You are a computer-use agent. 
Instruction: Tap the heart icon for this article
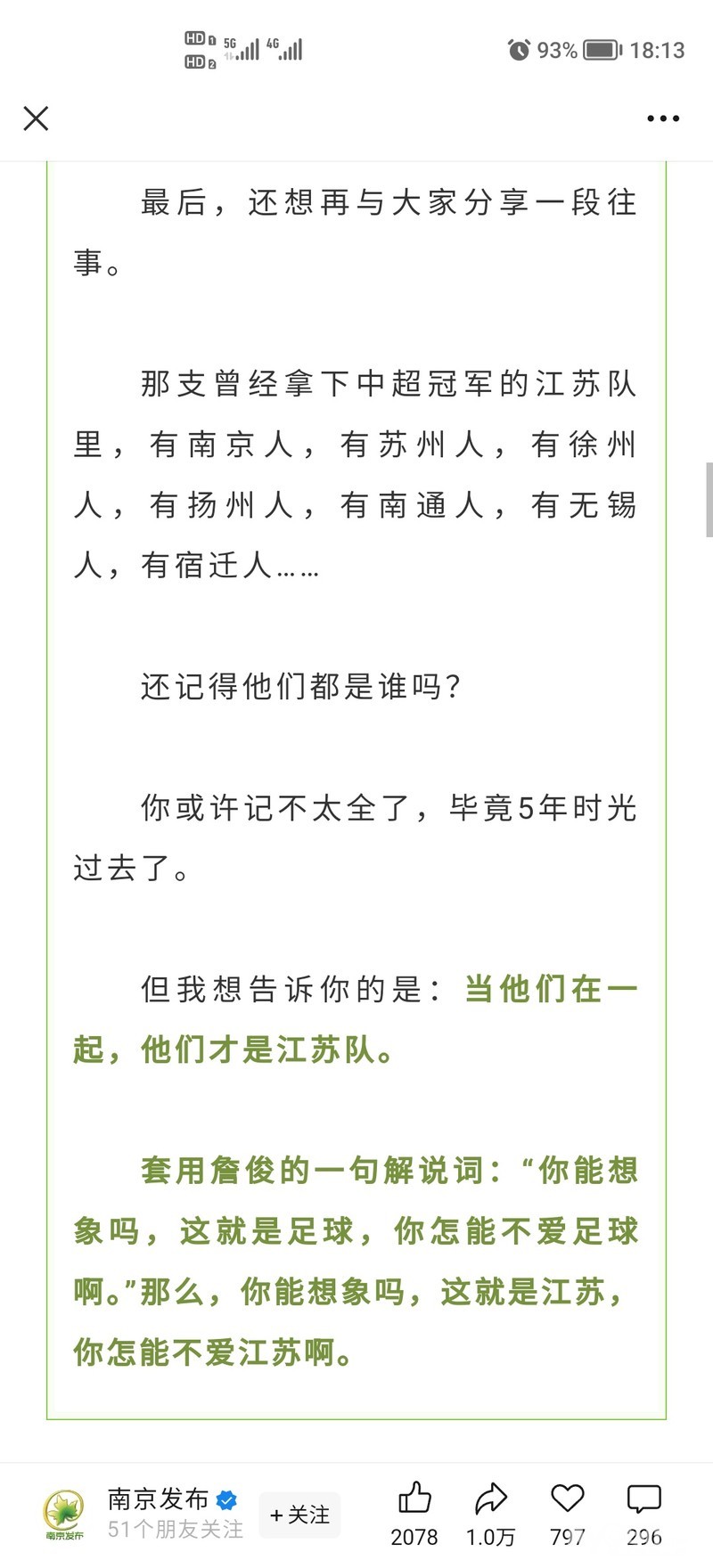(567, 1499)
